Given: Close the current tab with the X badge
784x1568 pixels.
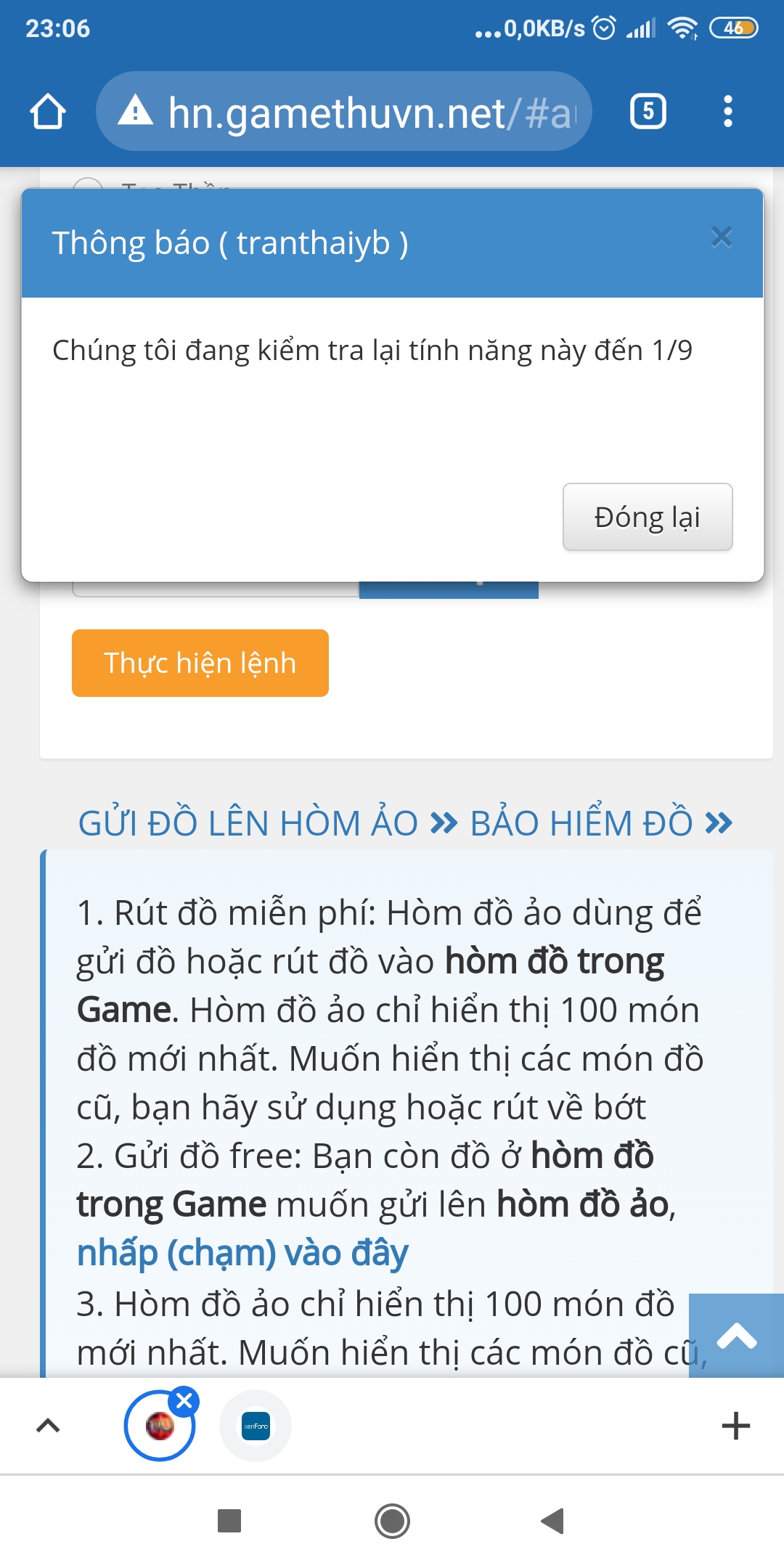Looking at the screenshot, I should click(184, 1401).
